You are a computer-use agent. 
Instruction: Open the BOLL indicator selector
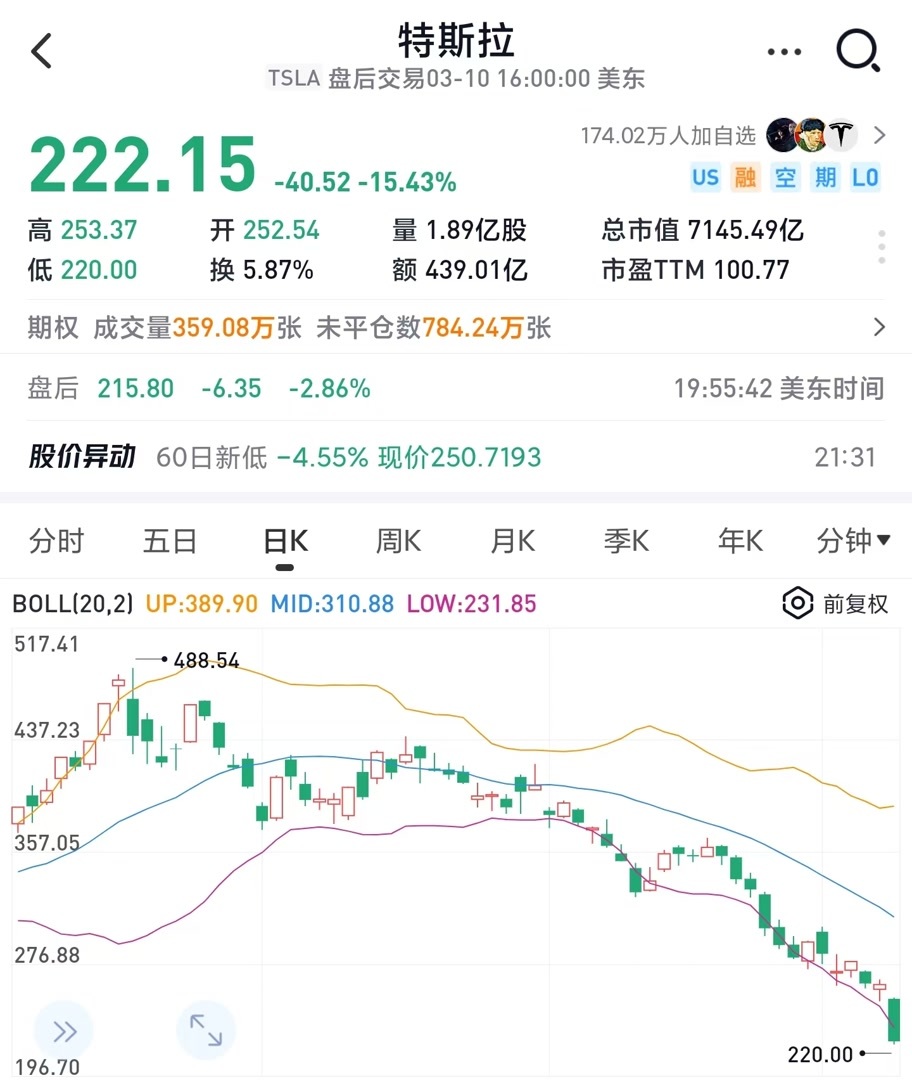[72, 604]
